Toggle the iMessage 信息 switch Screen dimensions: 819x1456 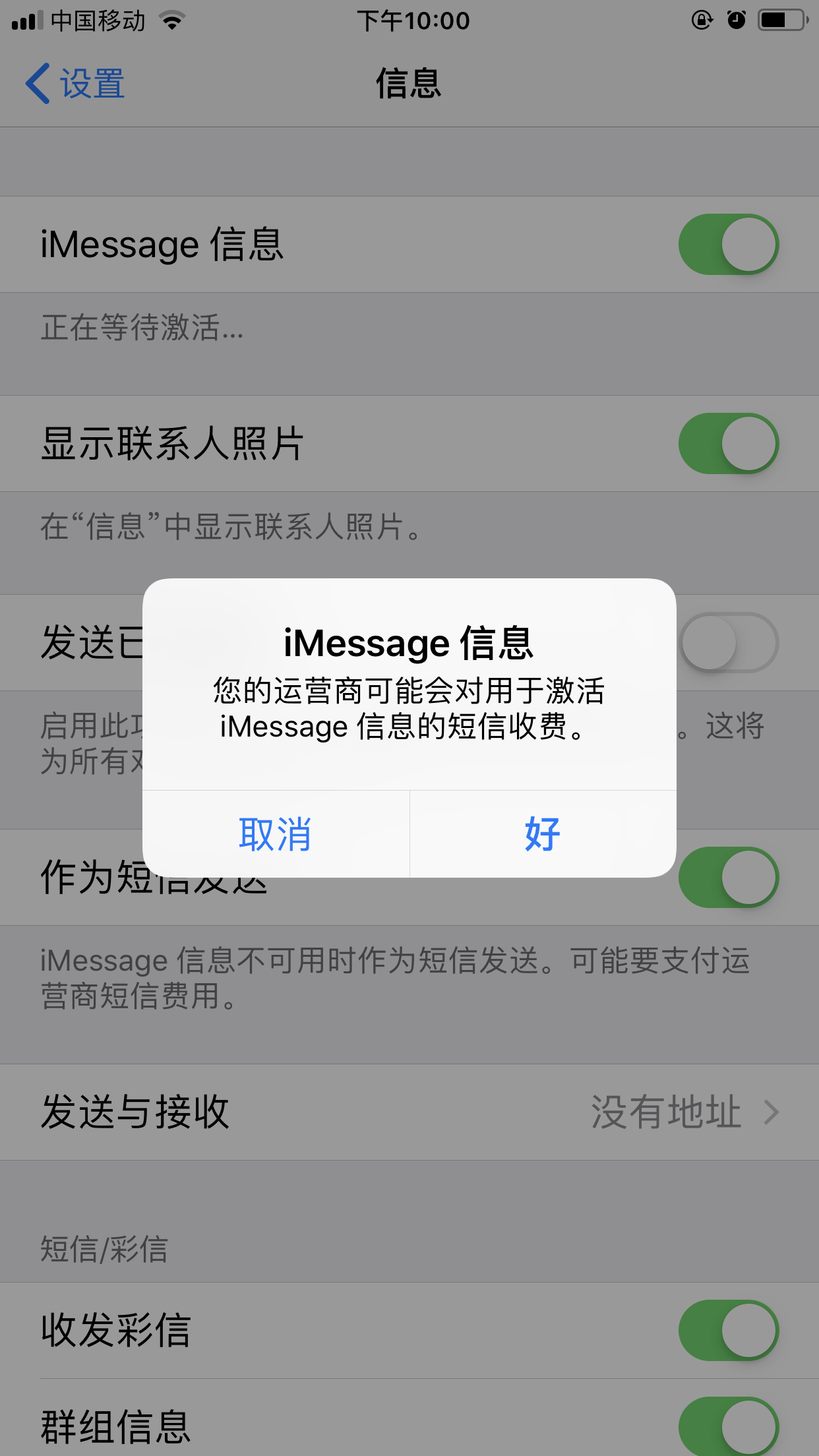[729, 245]
